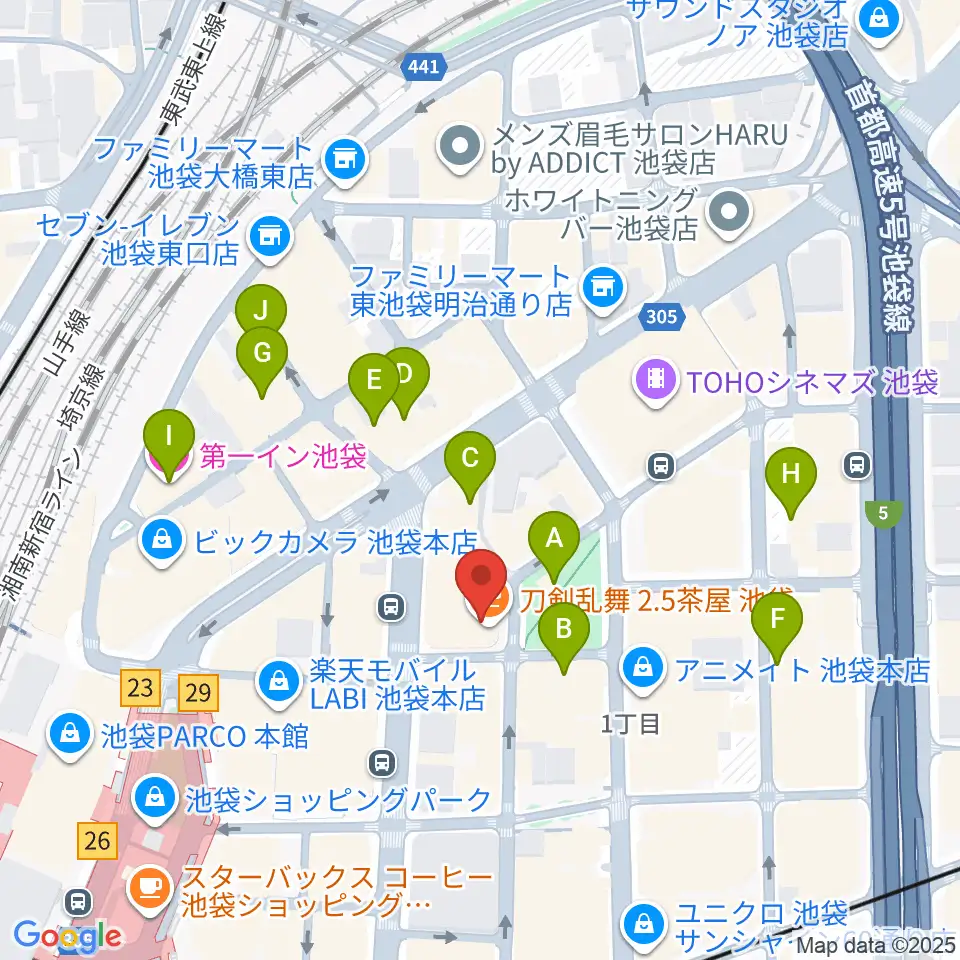Viewport: 960px width, 960px height.
Task: Tap the green marker labeled F
Action: (778, 626)
